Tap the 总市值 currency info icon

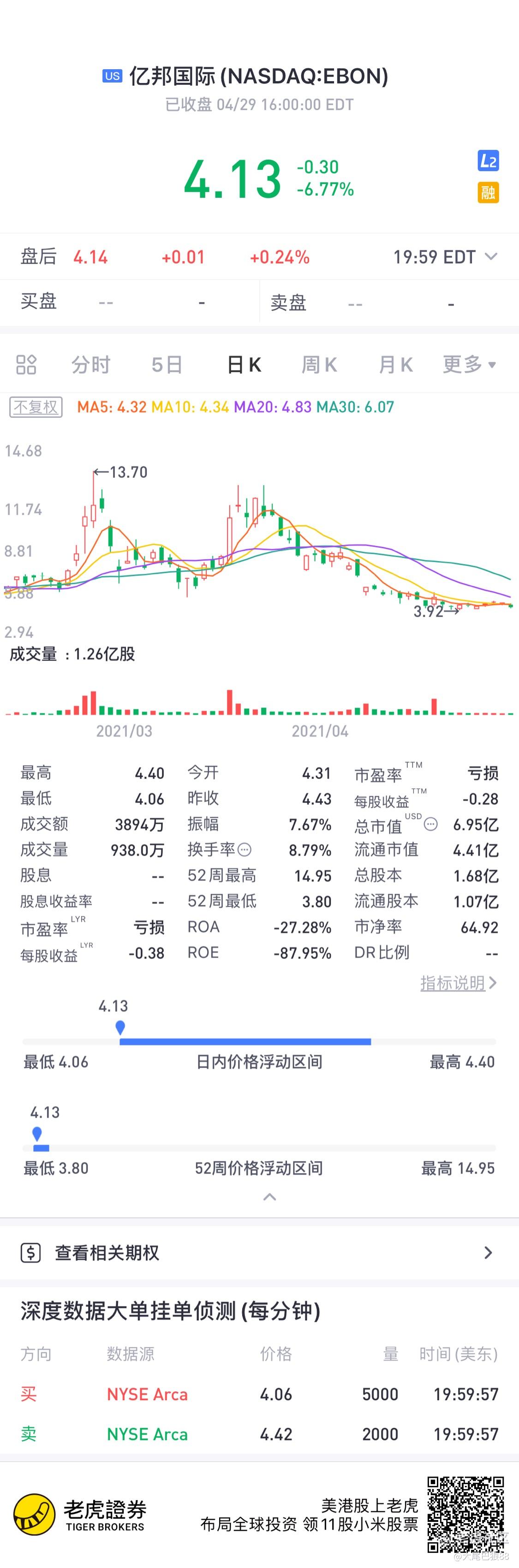coord(431,824)
